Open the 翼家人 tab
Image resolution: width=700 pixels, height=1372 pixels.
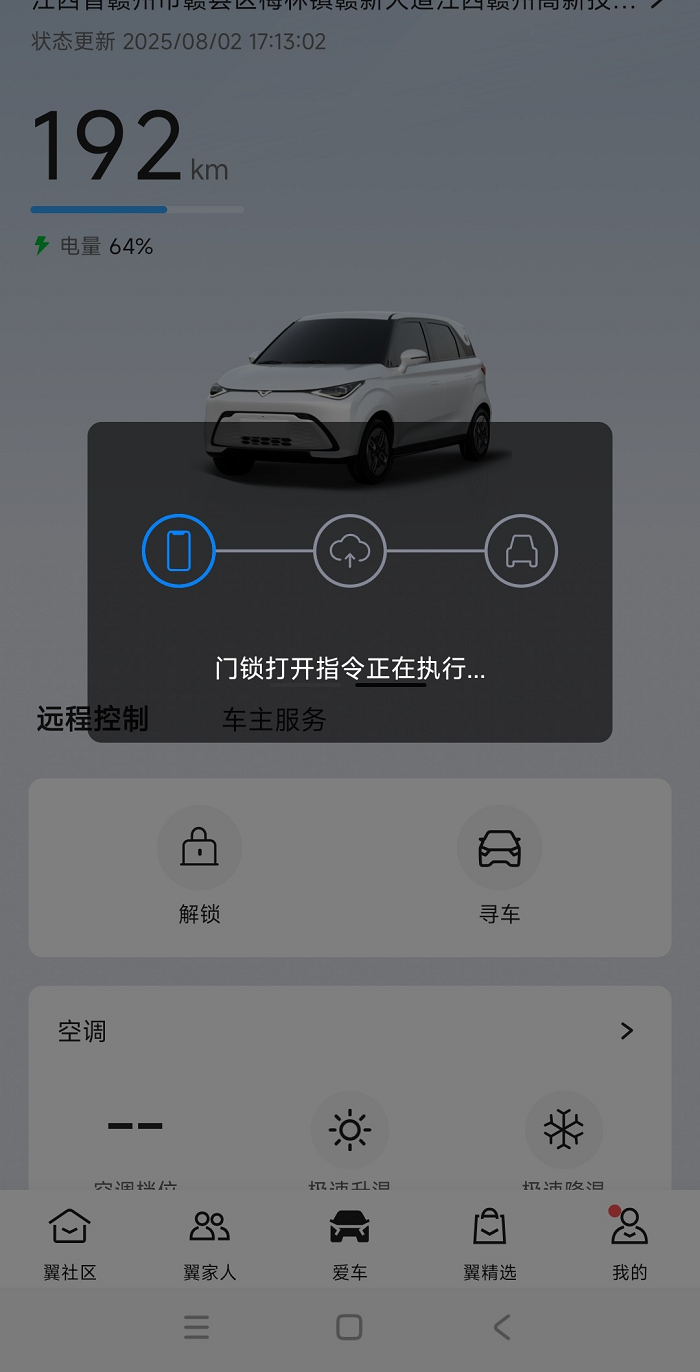(210, 1243)
